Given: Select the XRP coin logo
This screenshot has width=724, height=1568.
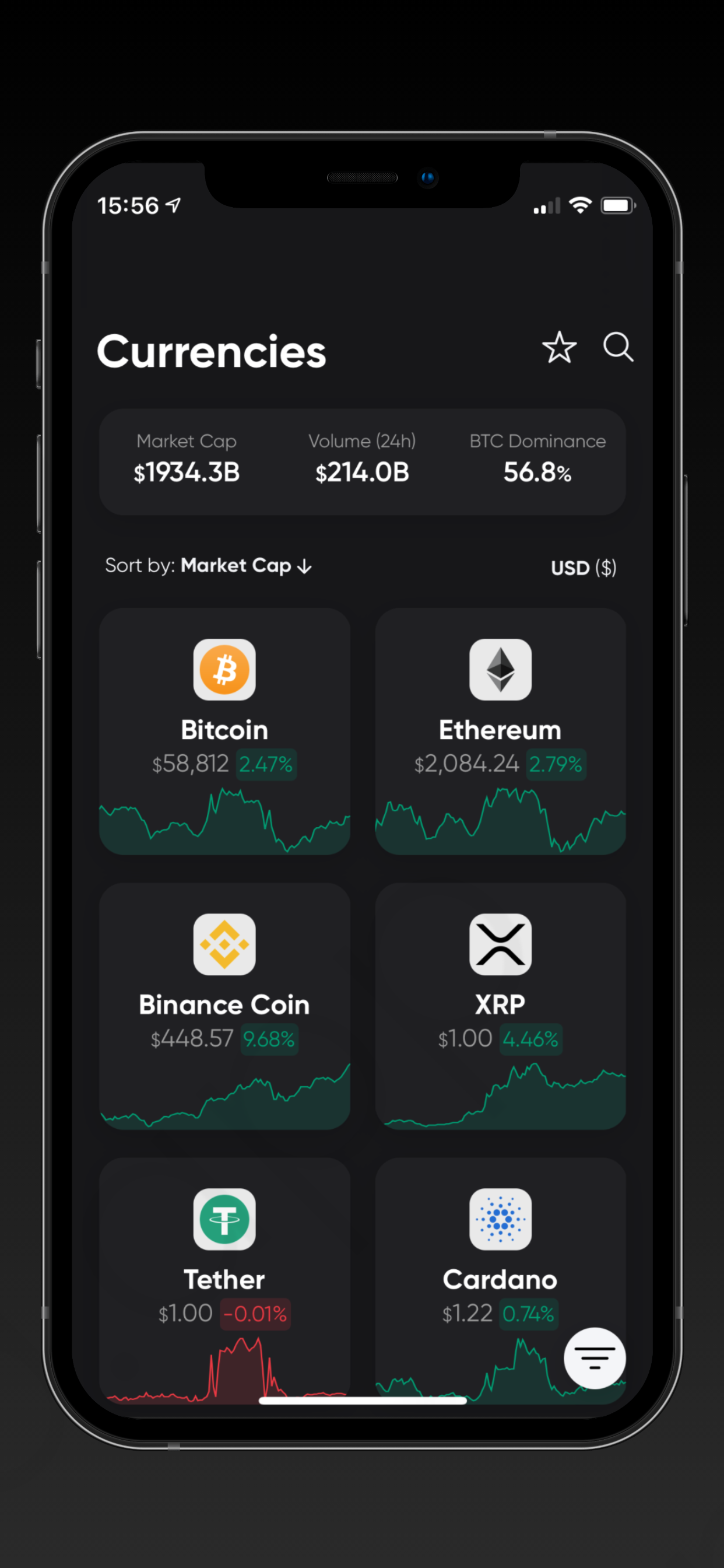Looking at the screenshot, I should (500, 944).
